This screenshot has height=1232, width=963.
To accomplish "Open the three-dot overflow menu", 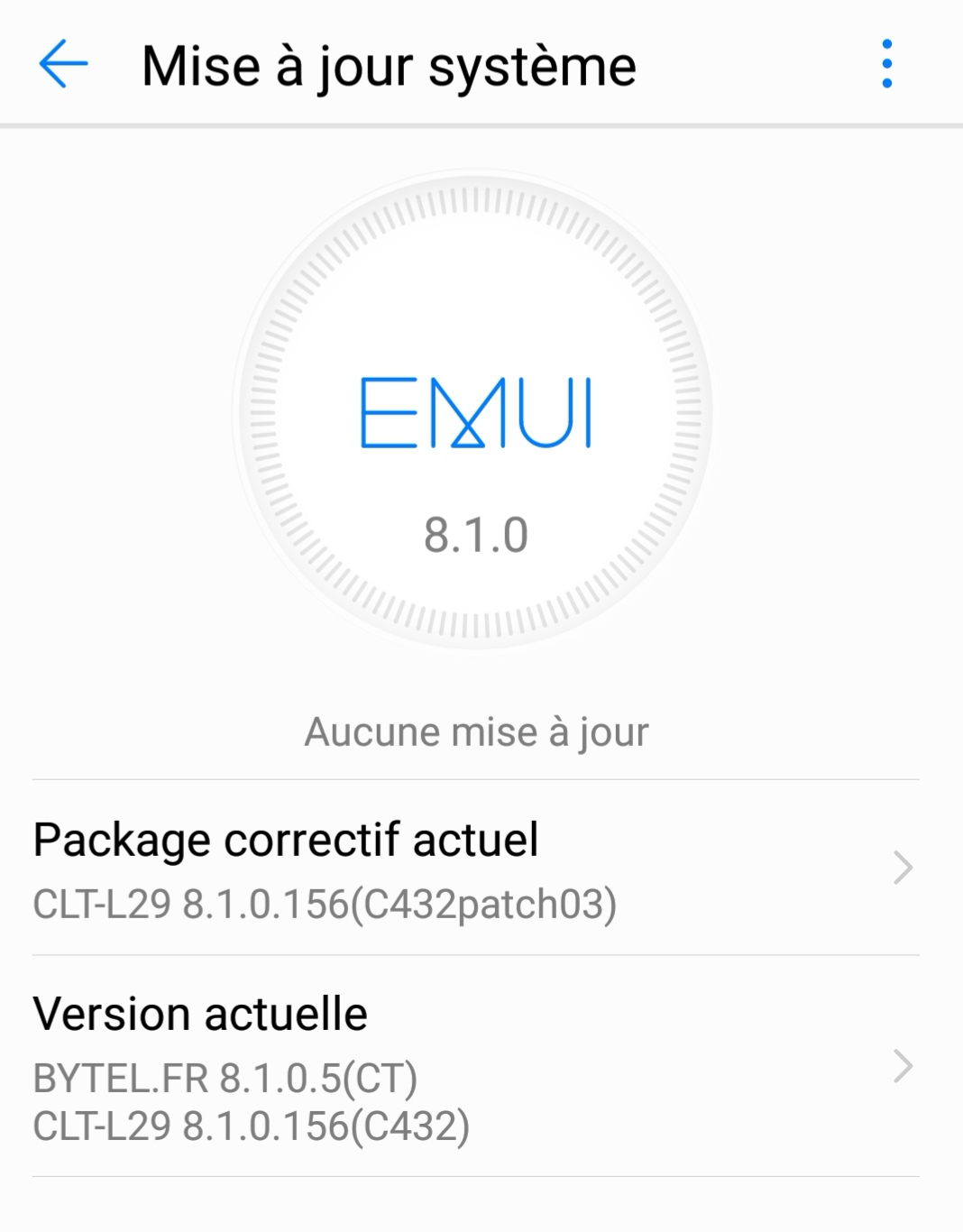I will 886,64.
